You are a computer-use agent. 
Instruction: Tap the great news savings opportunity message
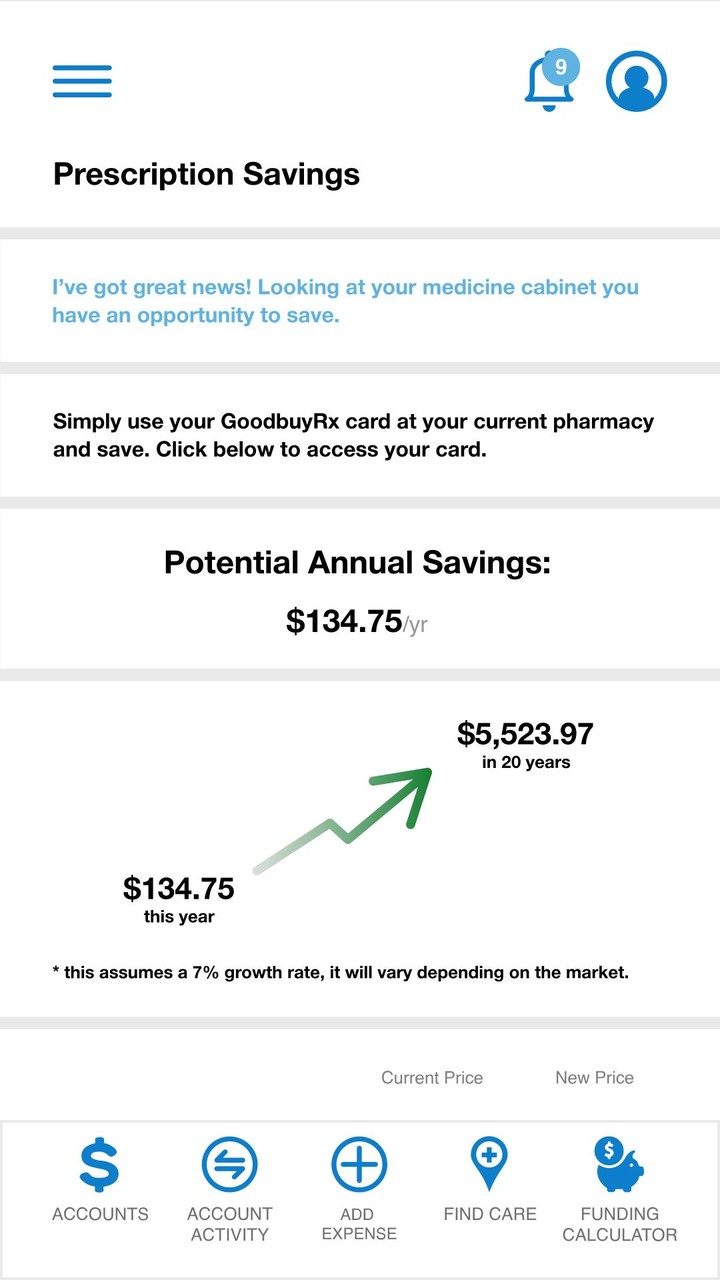point(345,300)
